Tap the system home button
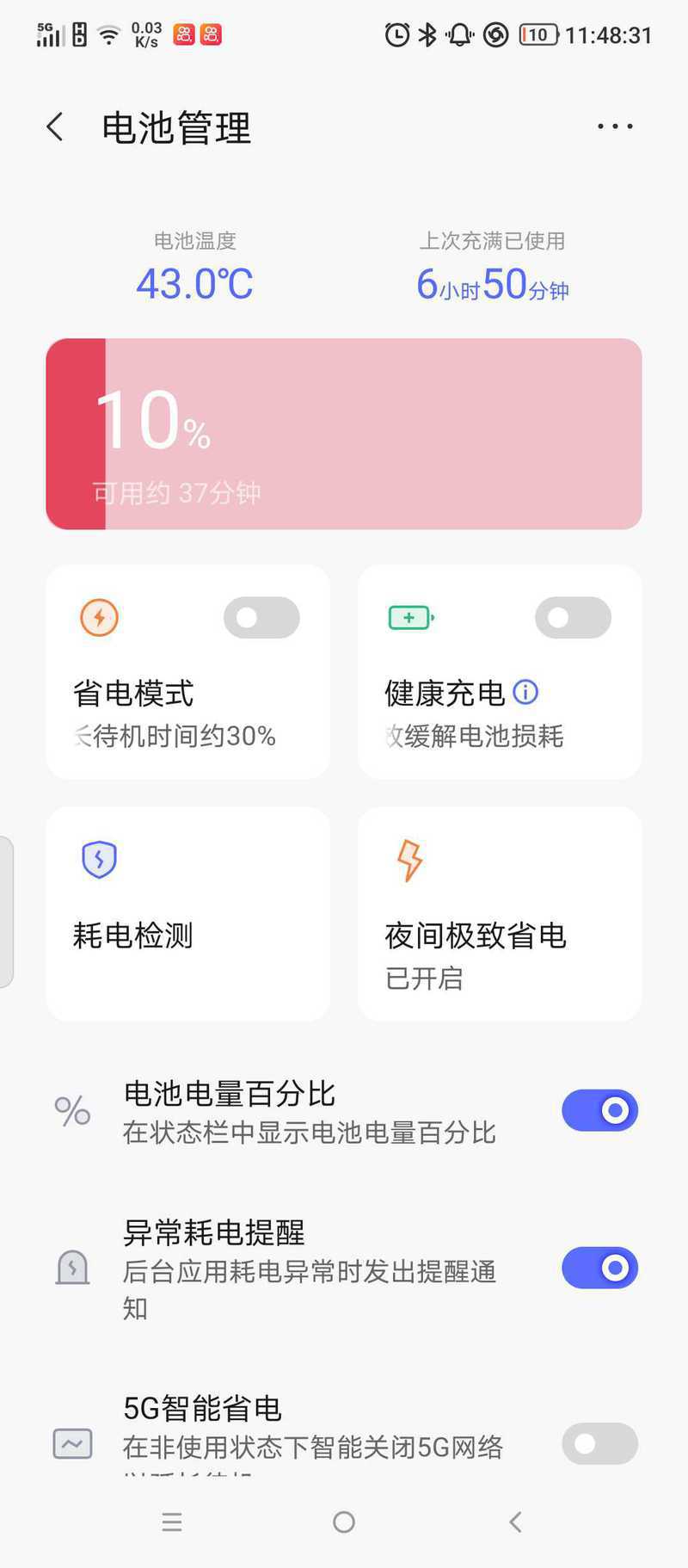 click(x=344, y=1522)
